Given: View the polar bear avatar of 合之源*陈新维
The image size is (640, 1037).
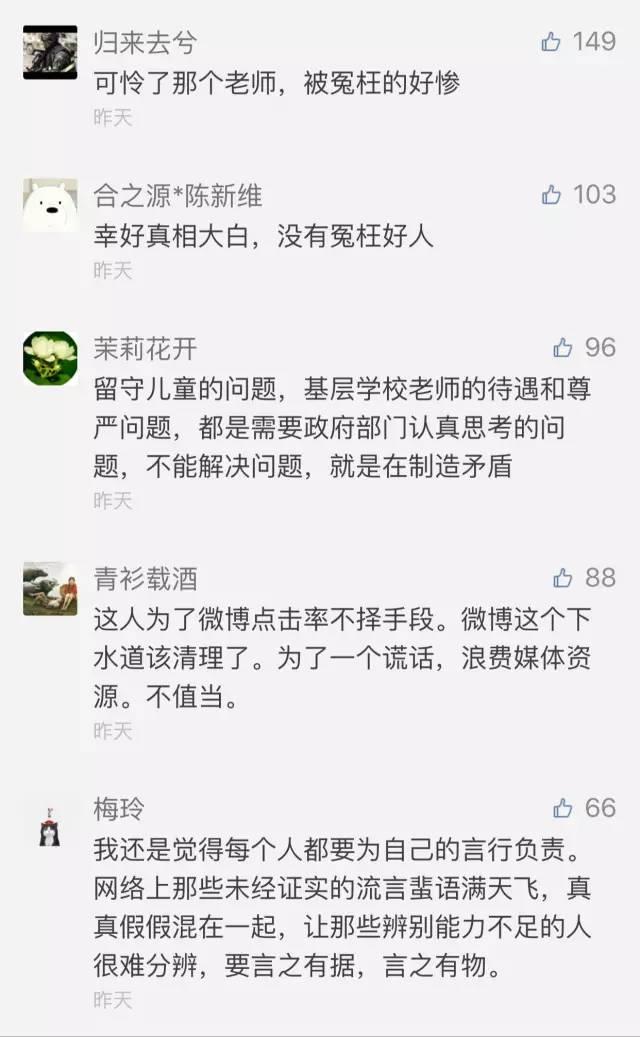Looking at the screenshot, I should [x=50, y=205].
